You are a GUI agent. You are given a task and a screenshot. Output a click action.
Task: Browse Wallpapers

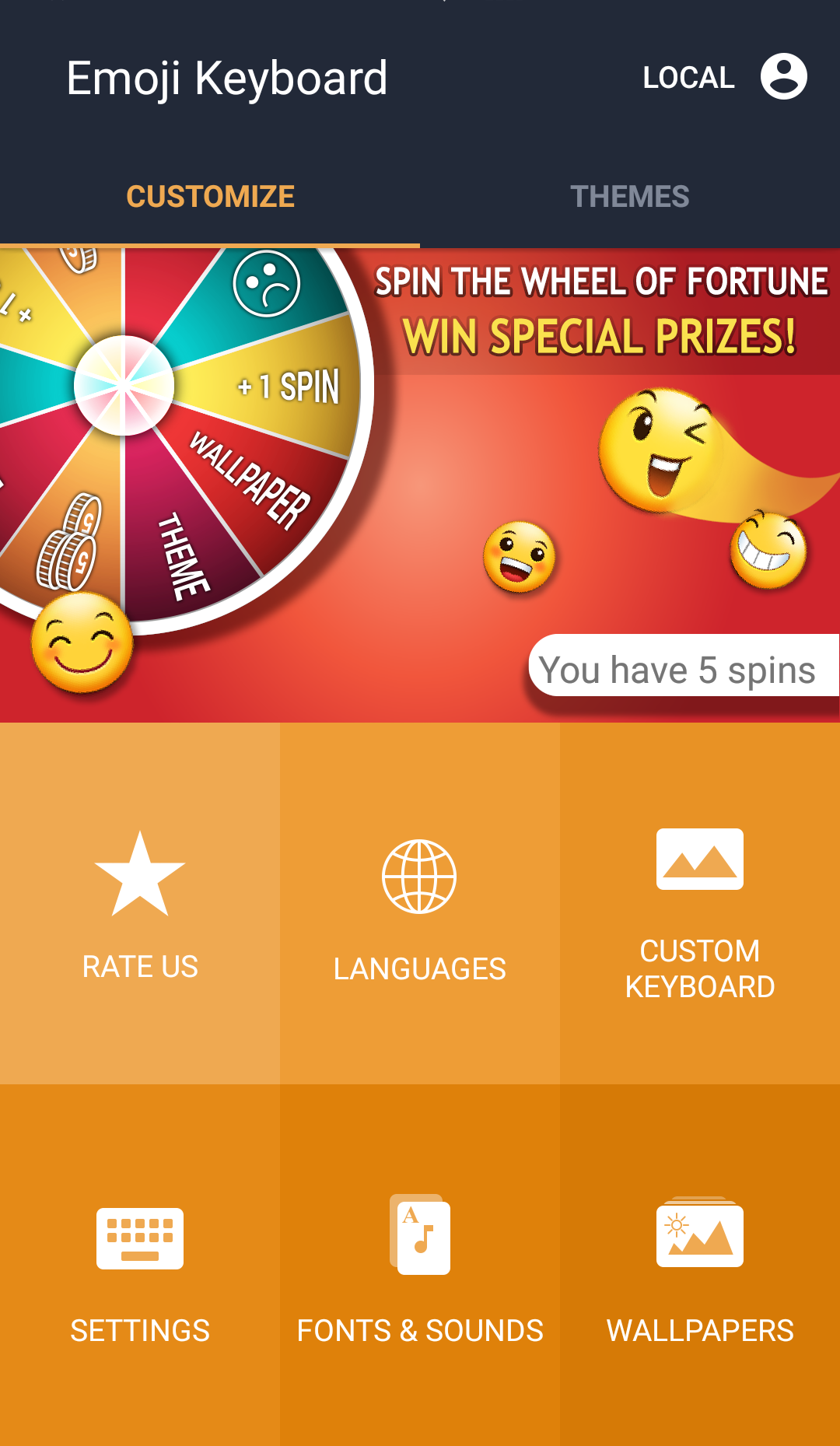point(700,1266)
